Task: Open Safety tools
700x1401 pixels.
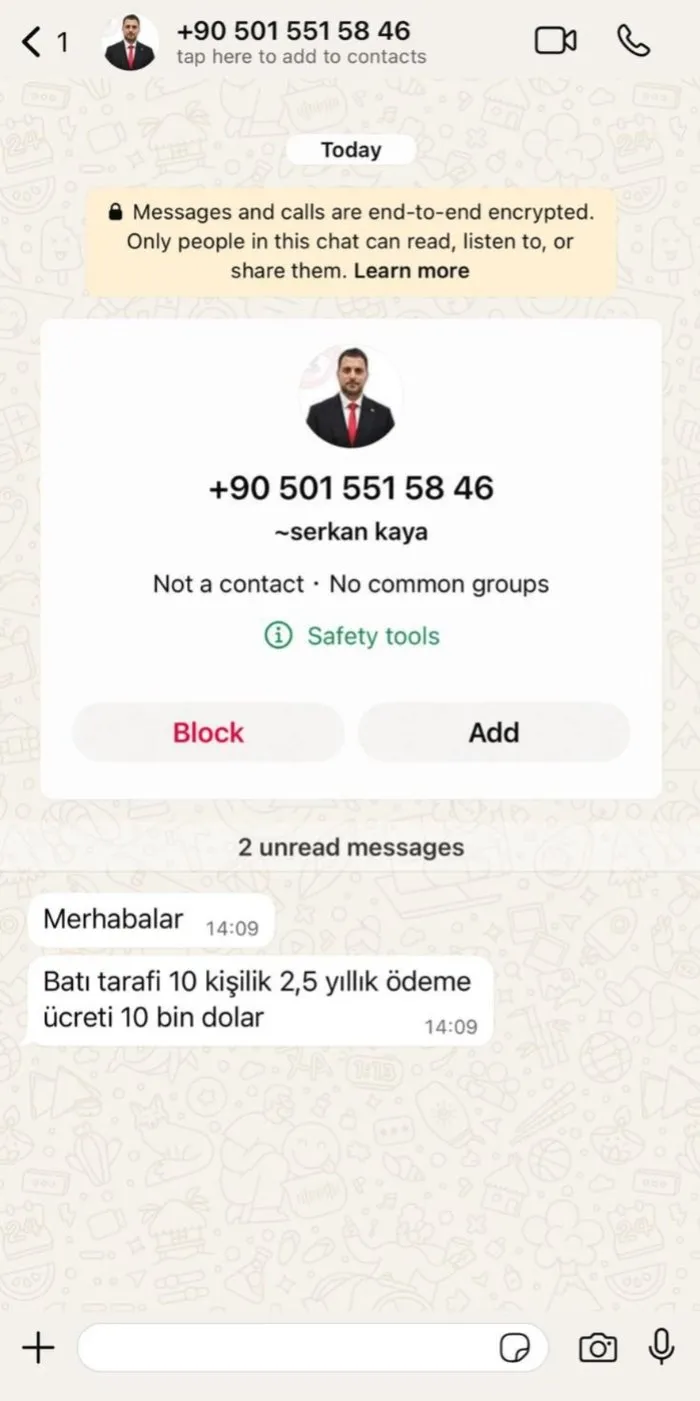Action: (x=352, y=636)
